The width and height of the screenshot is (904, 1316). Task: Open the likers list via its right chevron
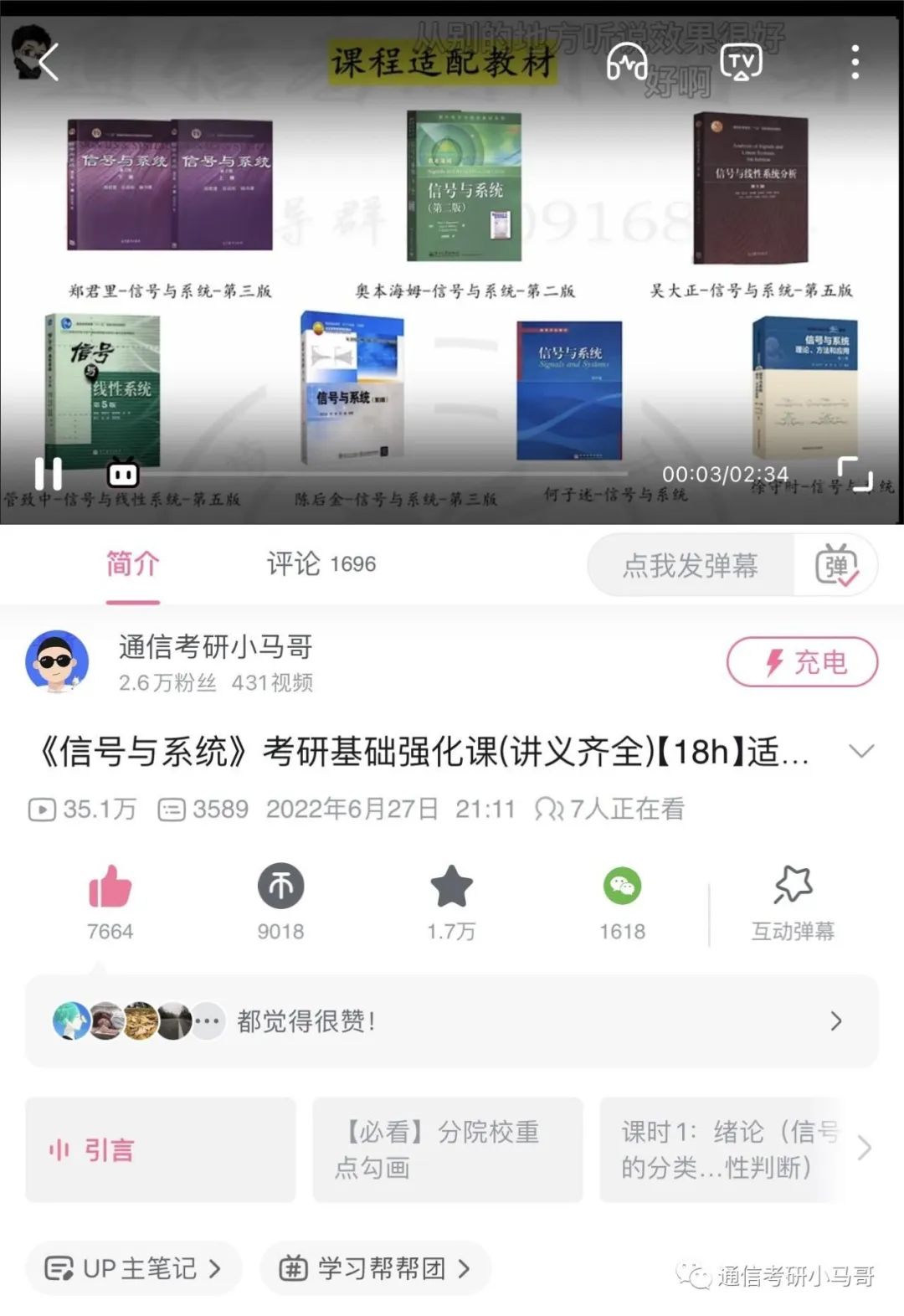pos(835,1022)
